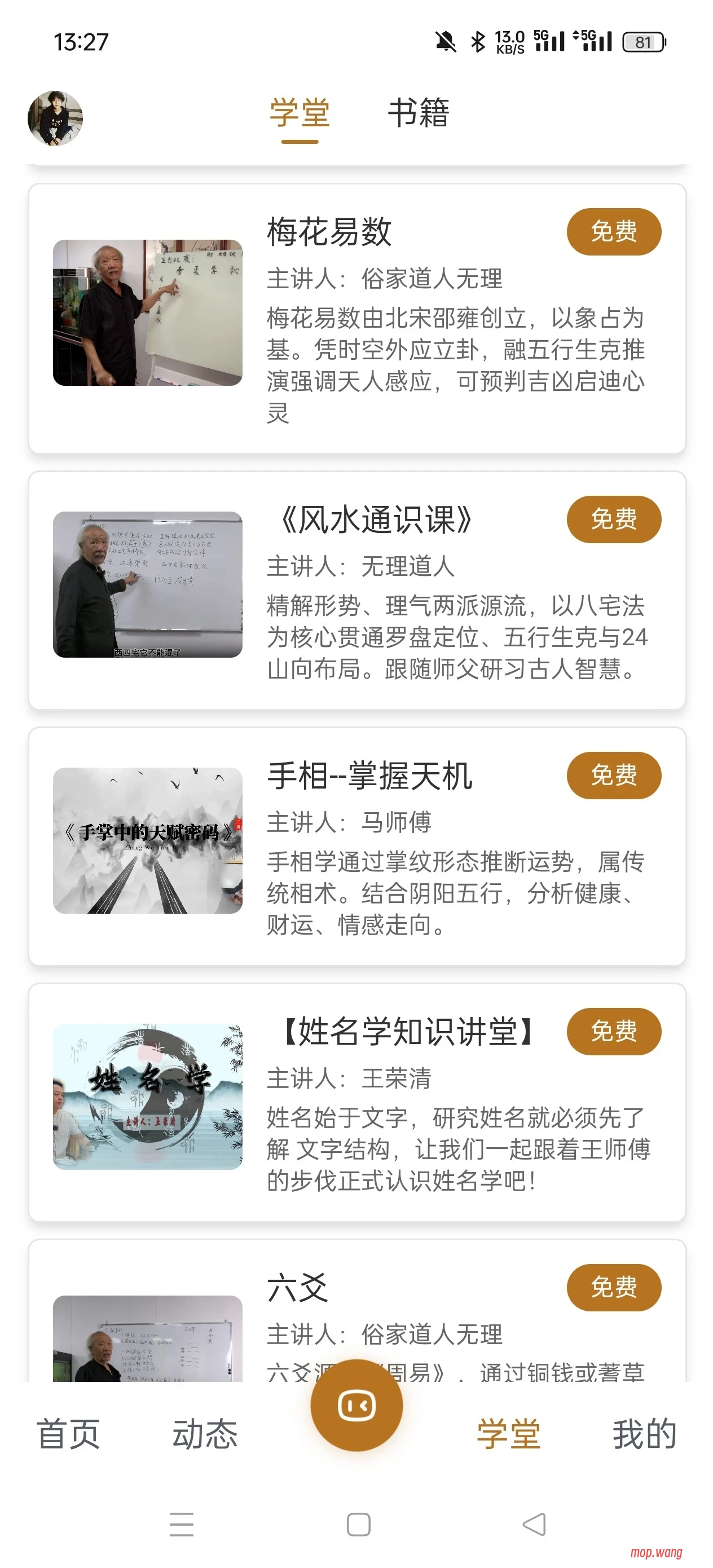713x1568 pixels.
Task: Switch to the 动态 bottom tab
Action: (205, 1434)
